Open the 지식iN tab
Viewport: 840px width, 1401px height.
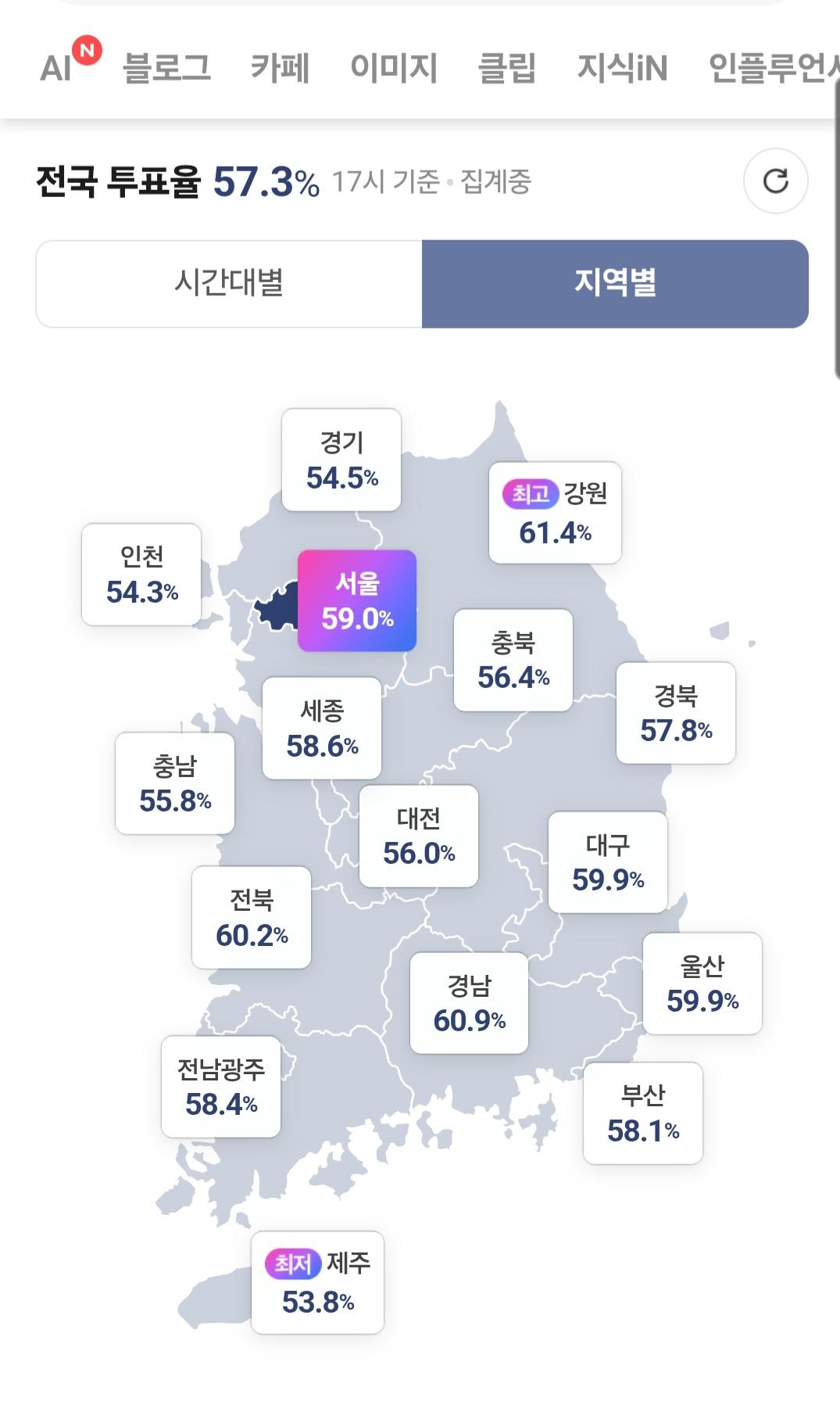[622, 68]
